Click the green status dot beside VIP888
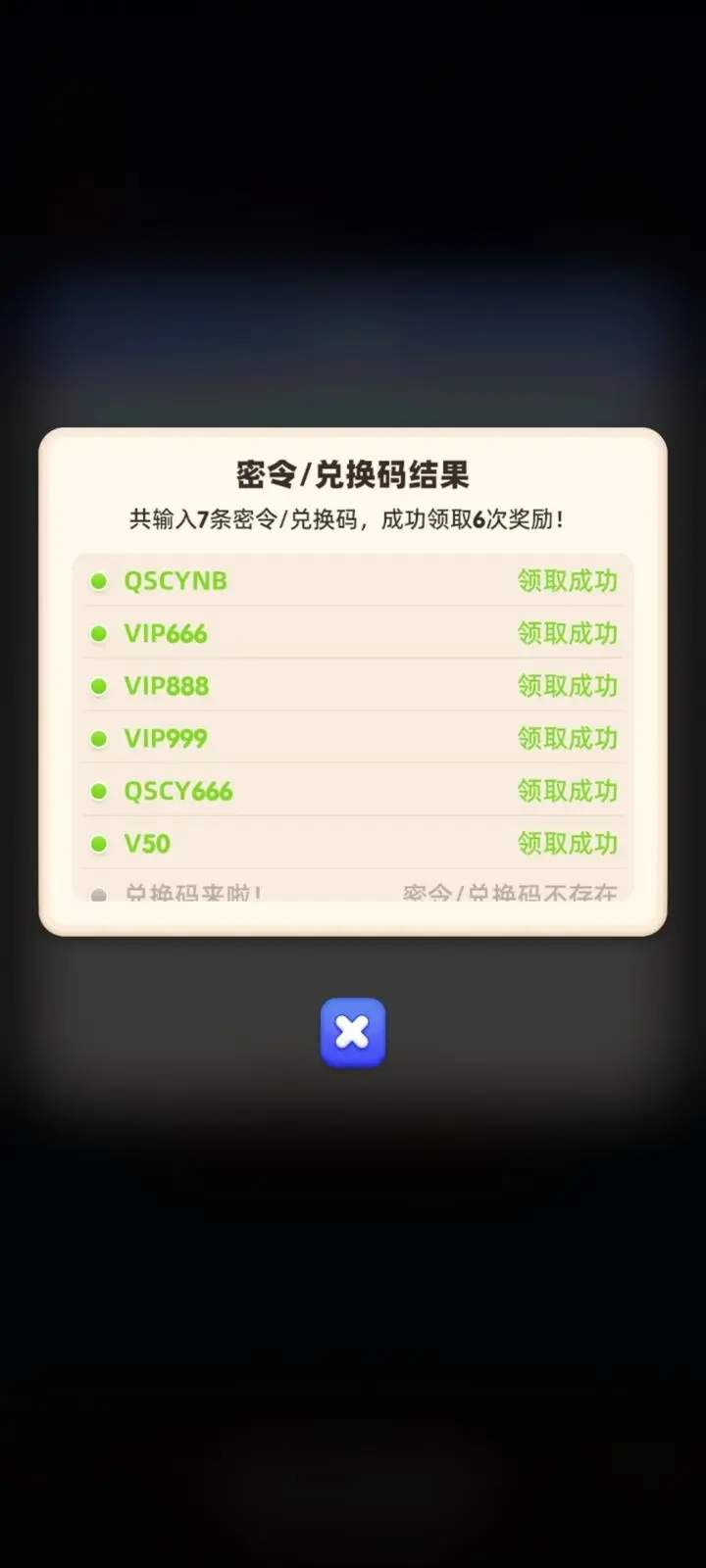Viewport: 706px width, 1568px height. [x=99, y=686]
